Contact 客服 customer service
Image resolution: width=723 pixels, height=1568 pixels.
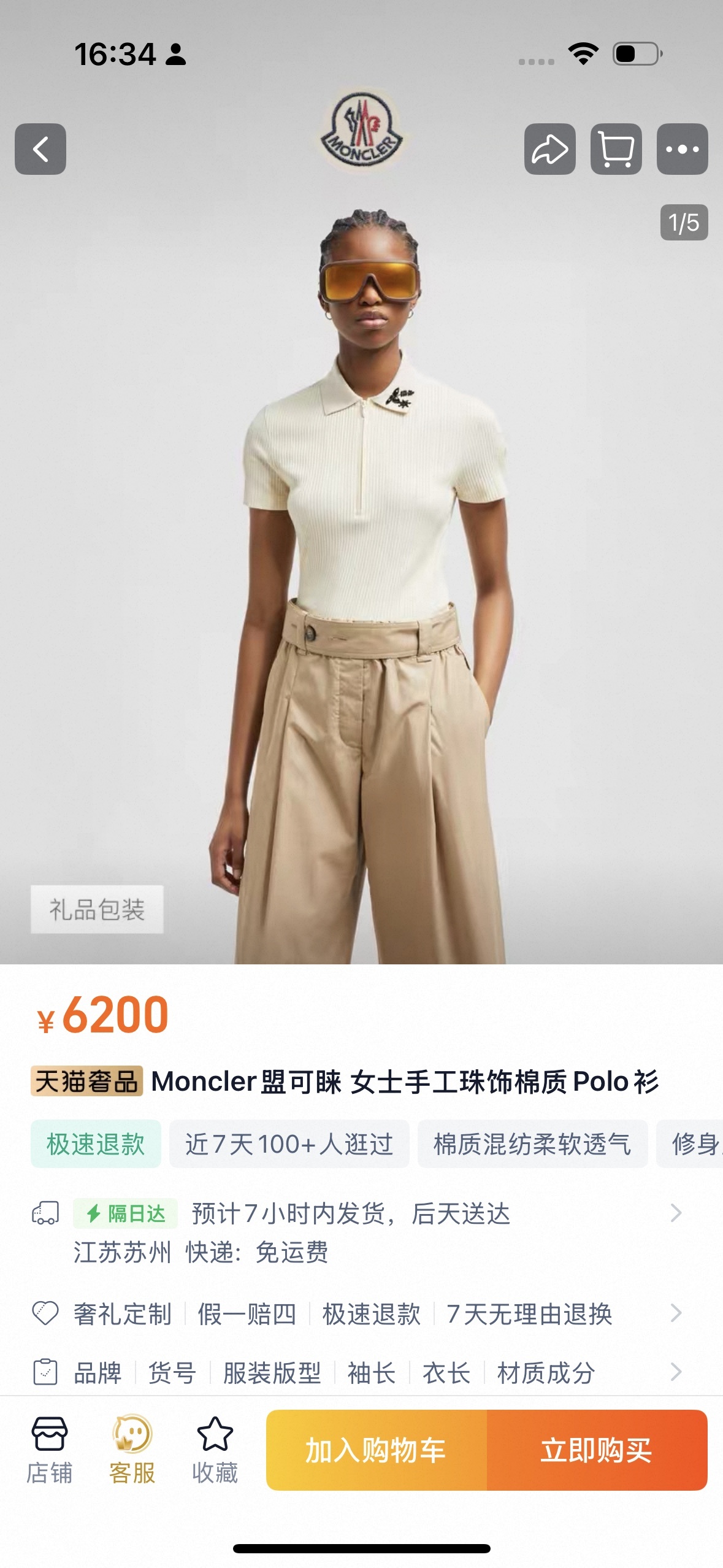coord(132,1450)
